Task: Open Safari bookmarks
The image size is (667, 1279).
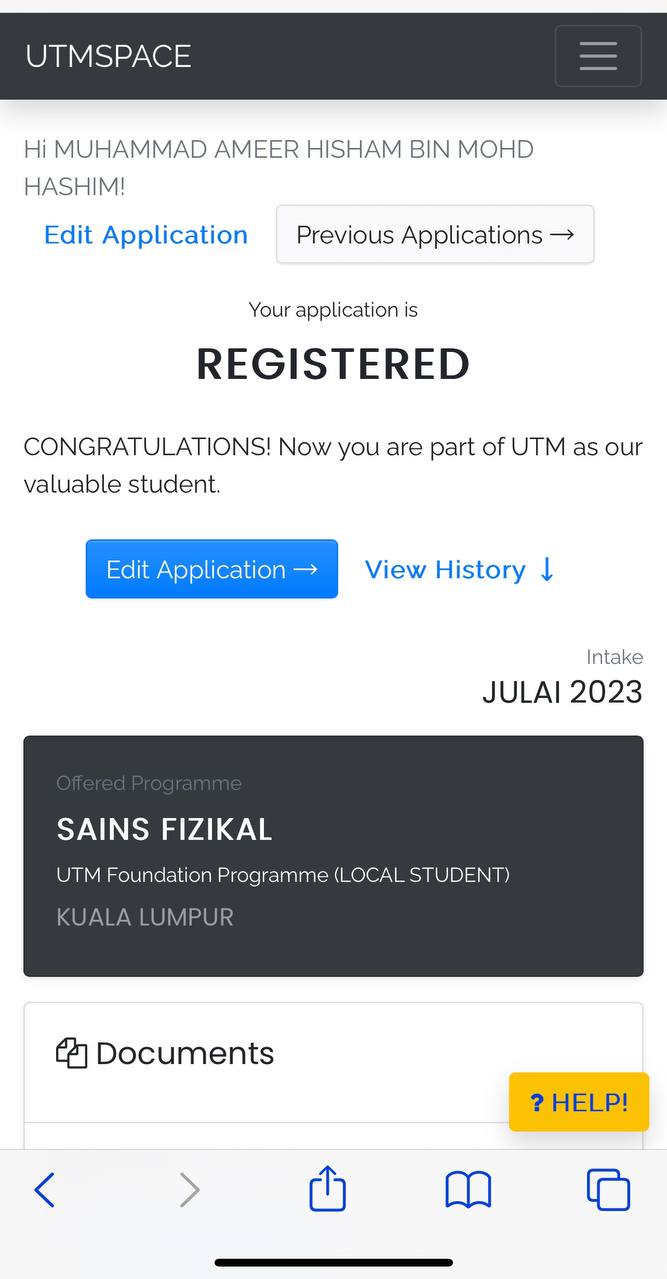Action: [x=468, y=1190]
